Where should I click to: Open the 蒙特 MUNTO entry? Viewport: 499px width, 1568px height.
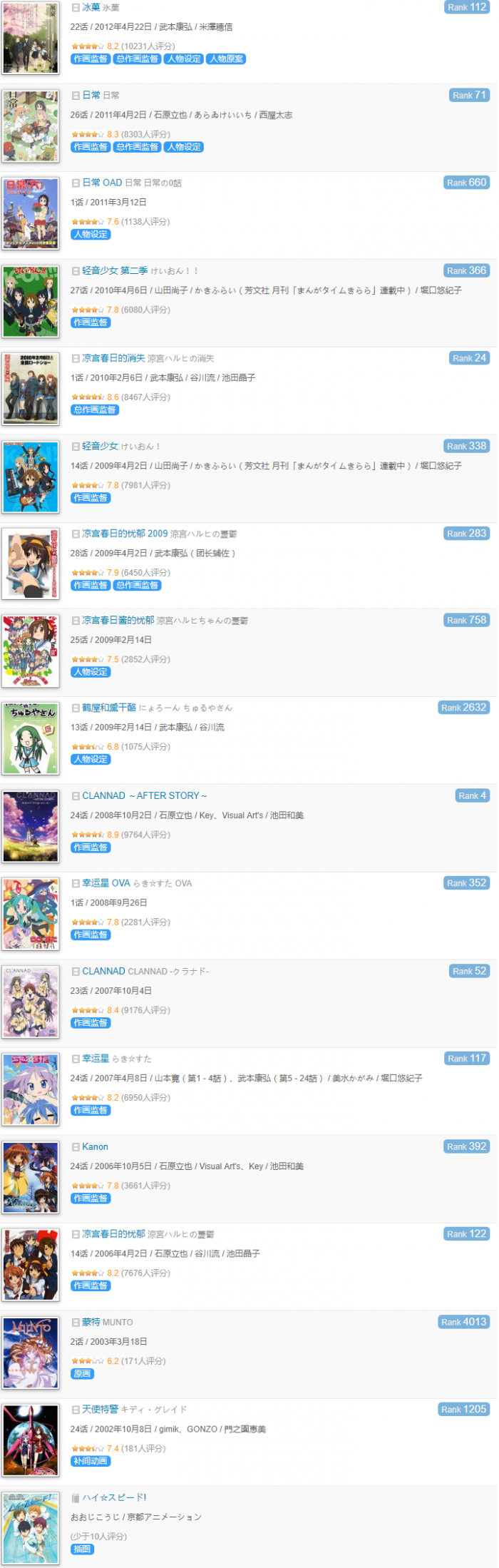pyautogui.click(x=91, y=1322)
